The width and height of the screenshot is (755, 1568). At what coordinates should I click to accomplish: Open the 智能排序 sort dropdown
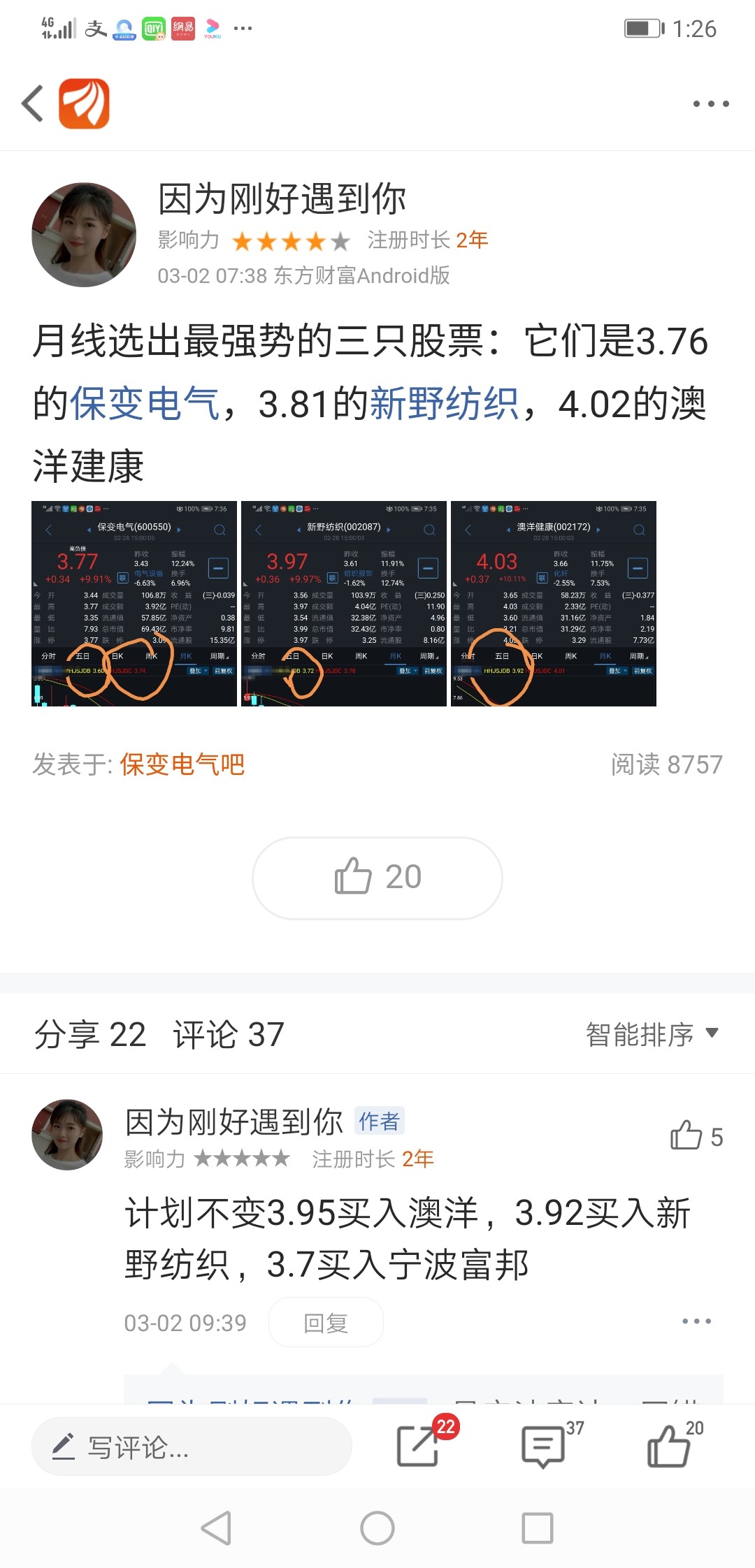[x=652, y=1034]
